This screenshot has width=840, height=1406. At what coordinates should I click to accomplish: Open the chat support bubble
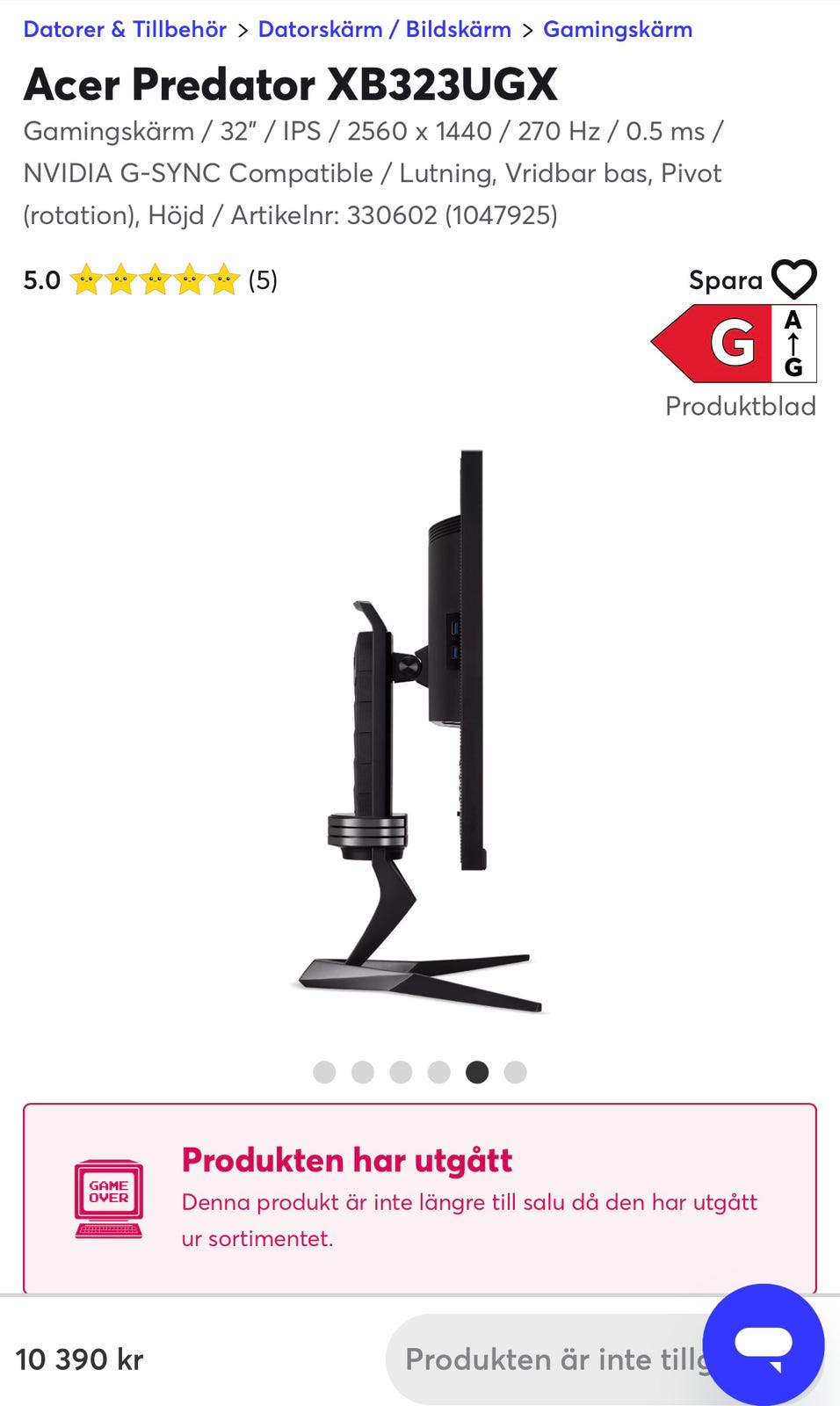click(x=763, y=1344)
